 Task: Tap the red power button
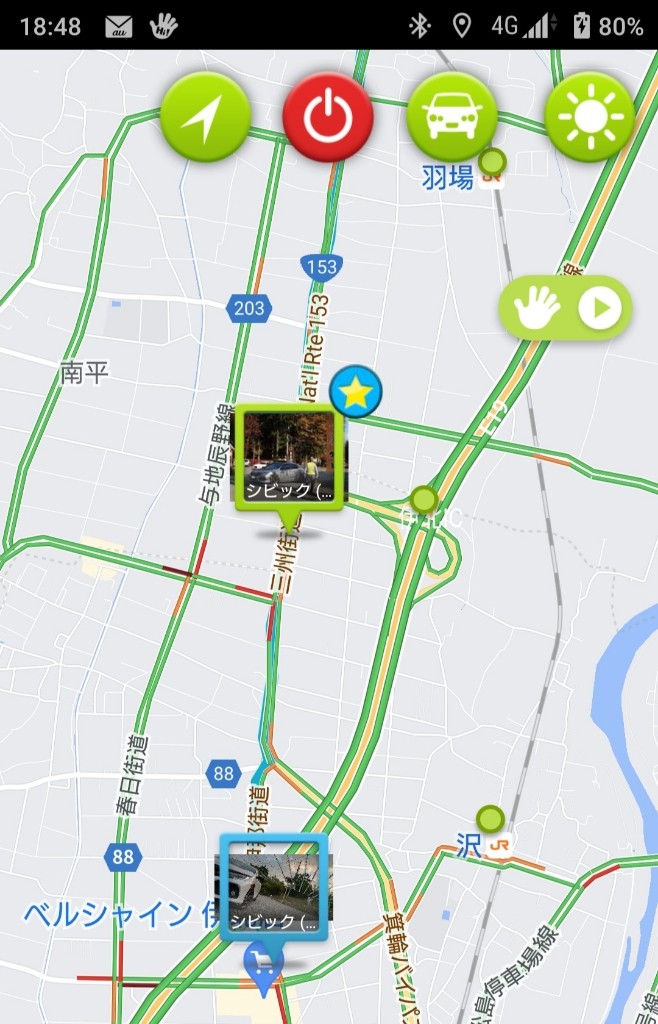[328, 117]
